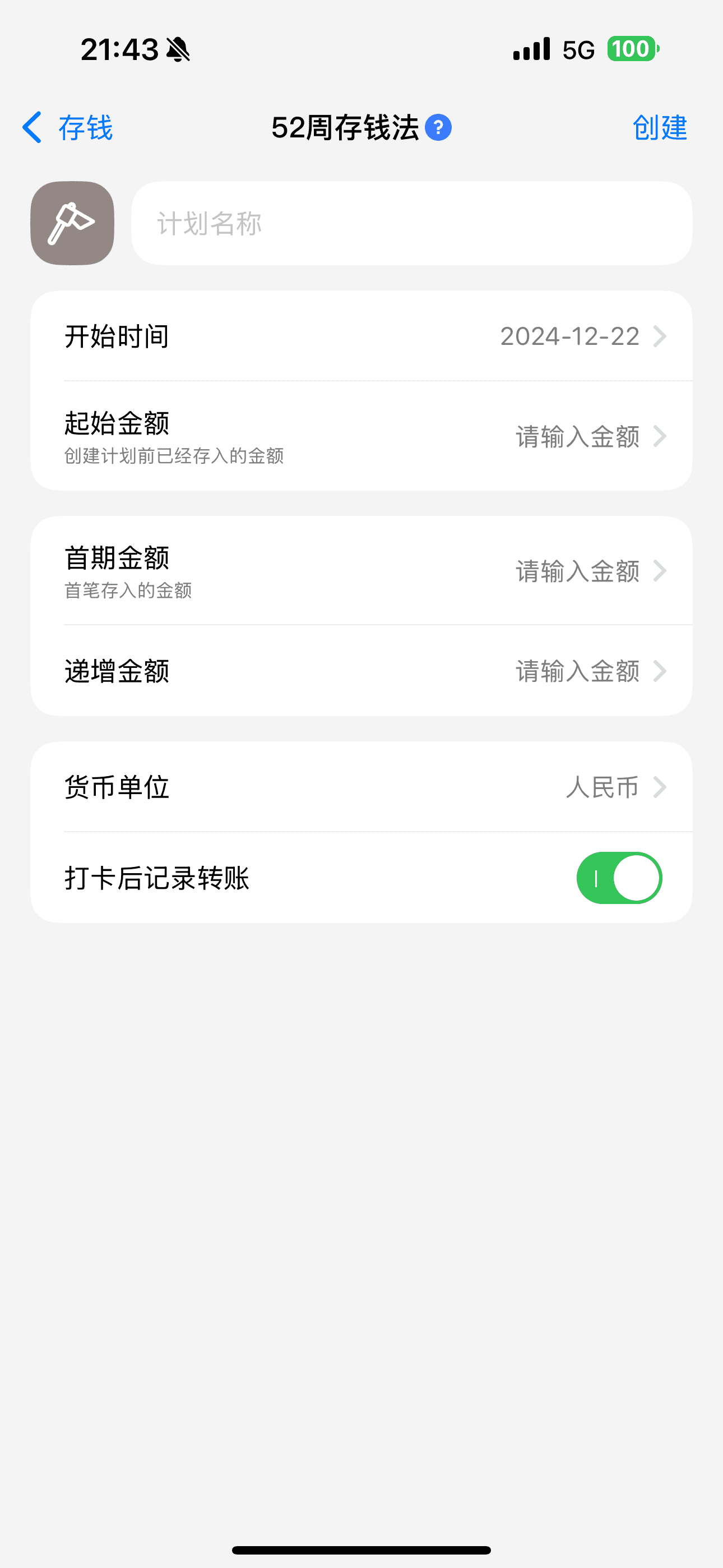Disable the 打卡后记录转账 switch

(x=619, y=878)
